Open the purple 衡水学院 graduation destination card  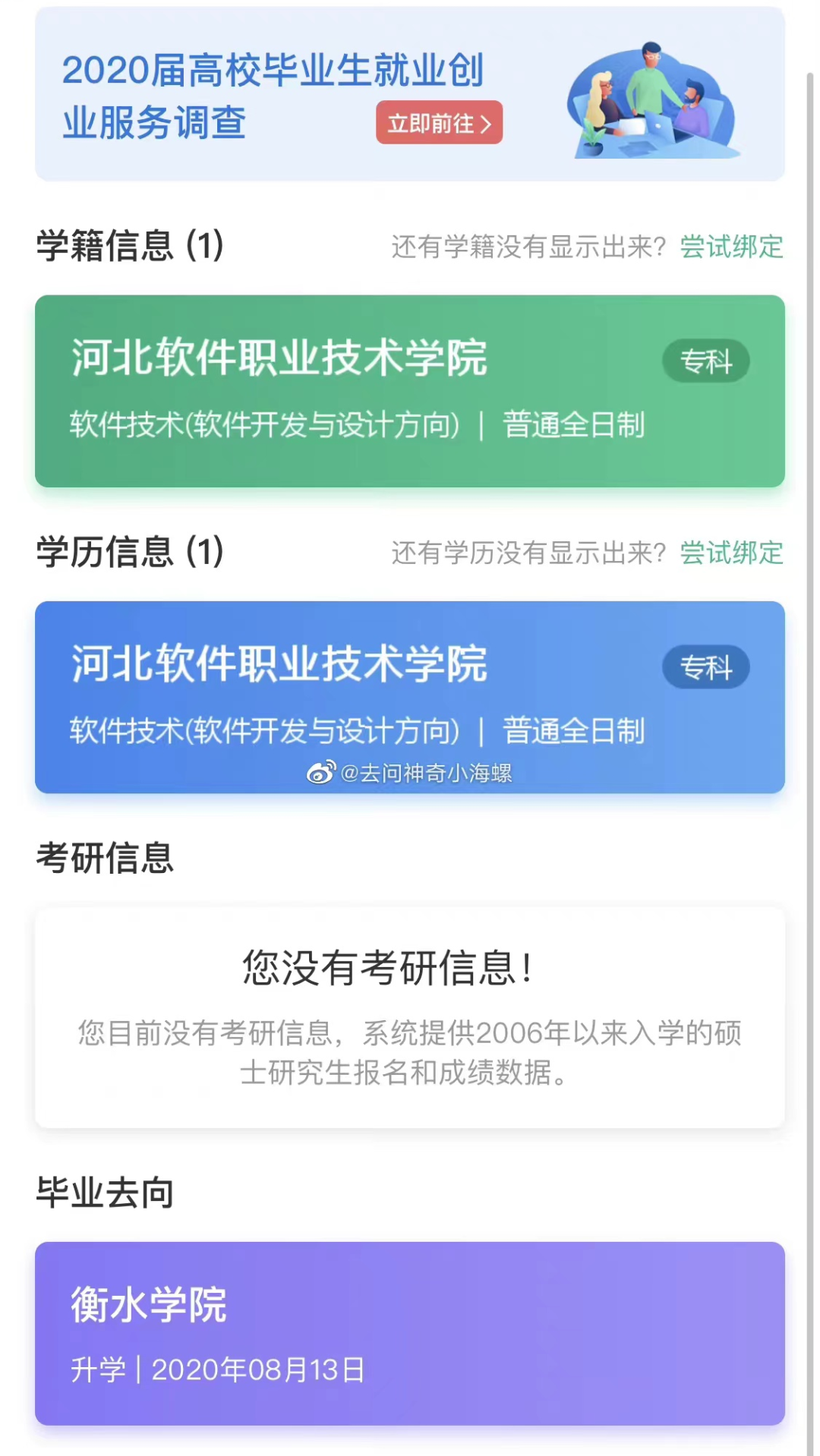409,1333
